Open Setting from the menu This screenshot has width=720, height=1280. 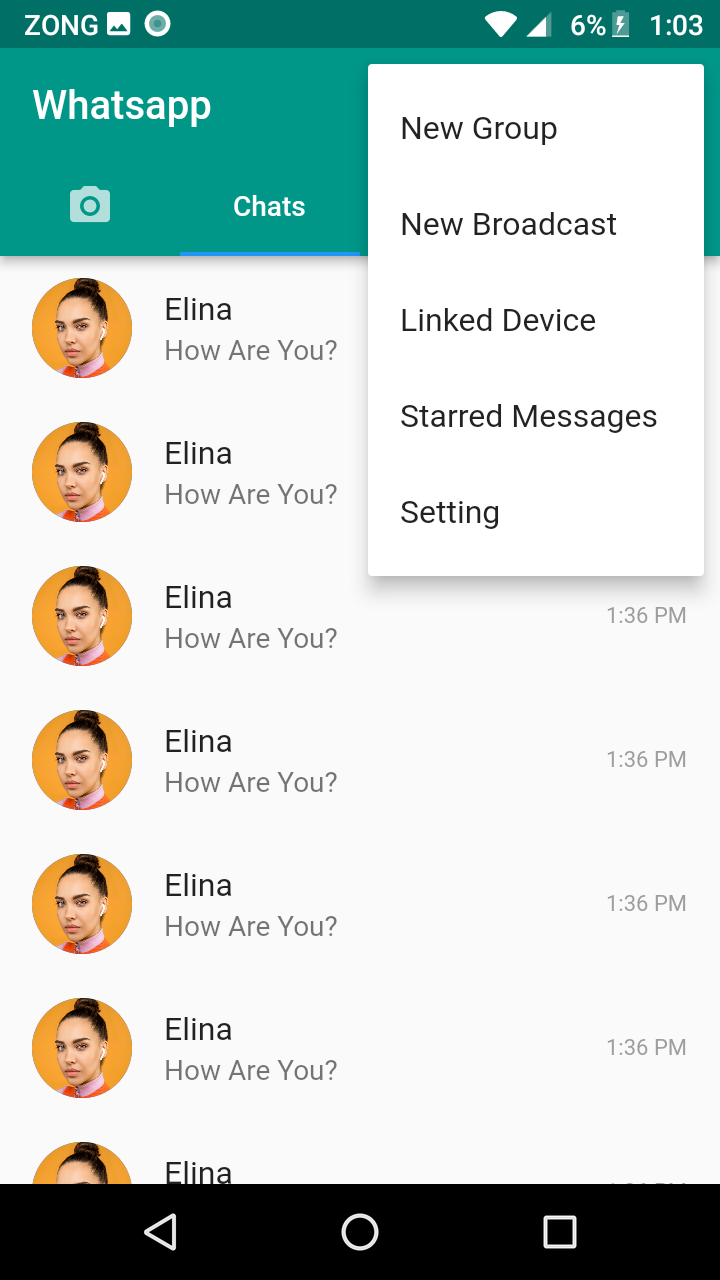click(449, 512)
